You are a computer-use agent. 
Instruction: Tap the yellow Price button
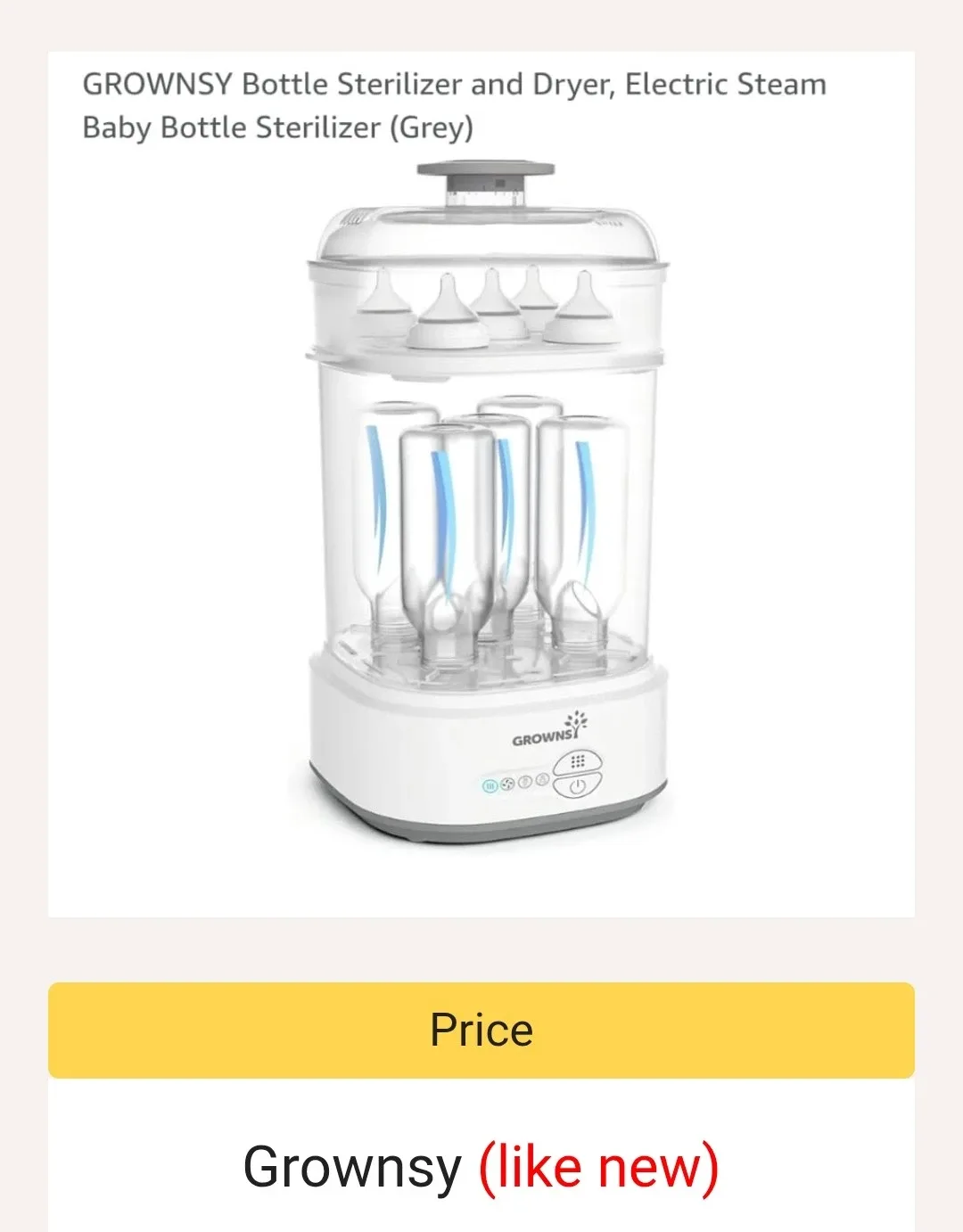click(481, 1030)
